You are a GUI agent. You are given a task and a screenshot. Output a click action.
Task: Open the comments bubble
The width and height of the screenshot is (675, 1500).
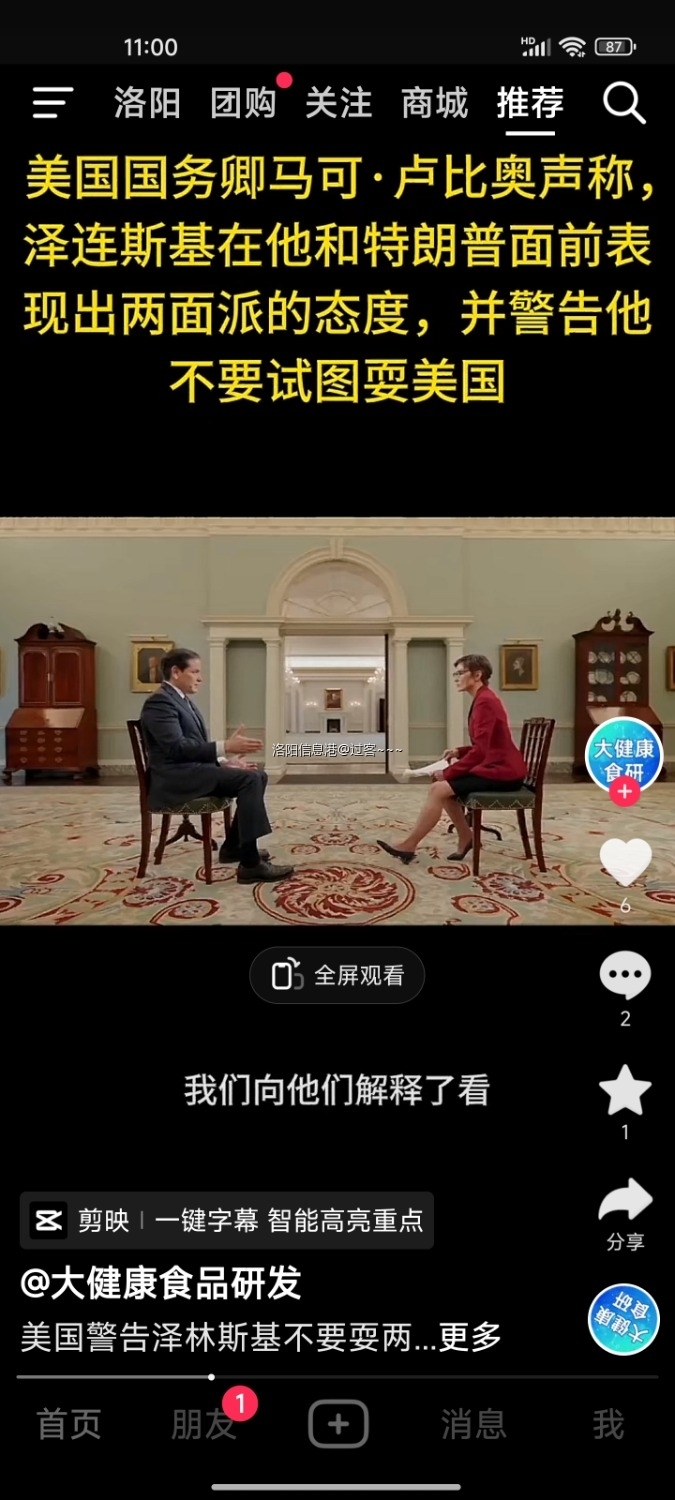(625, 975)
